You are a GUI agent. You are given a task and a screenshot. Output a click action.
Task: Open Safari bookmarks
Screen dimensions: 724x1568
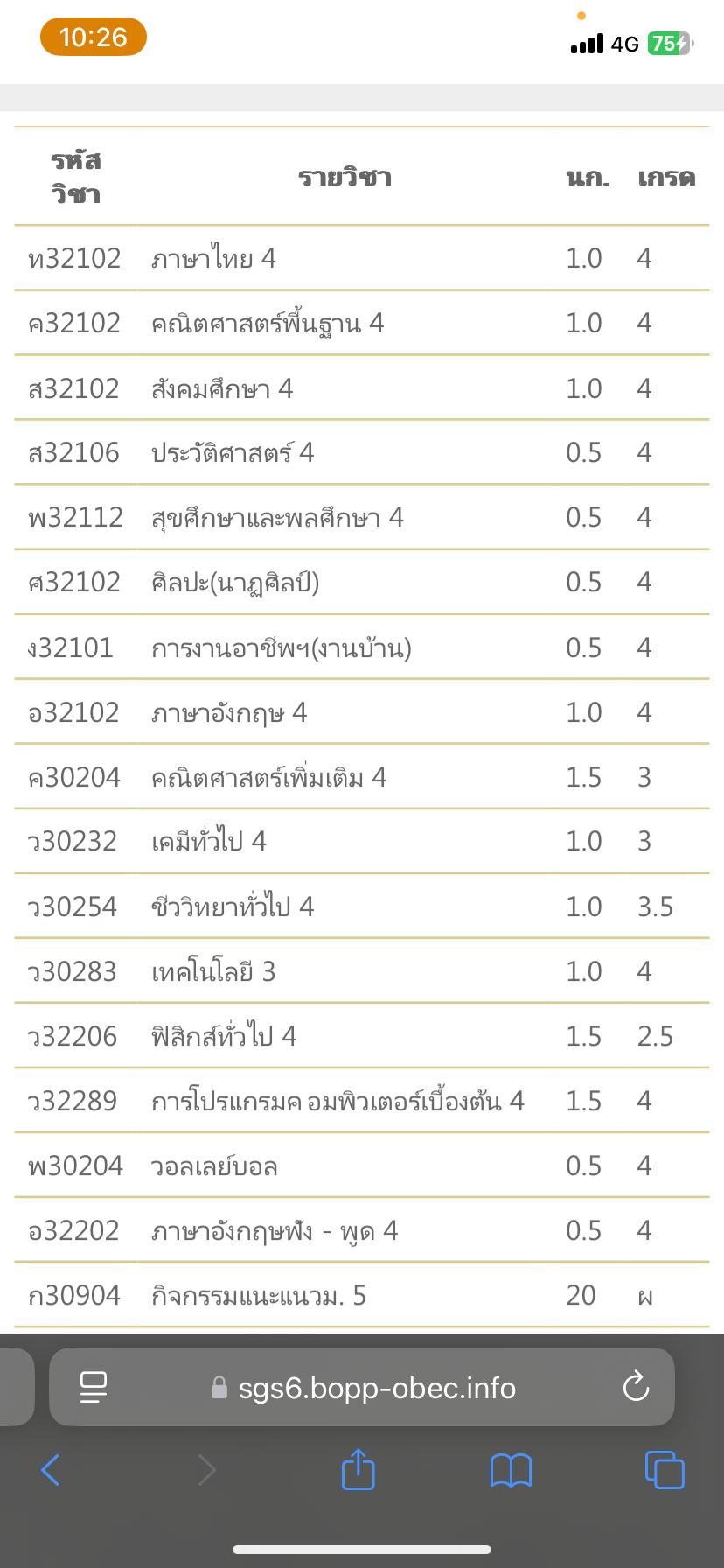tap(512, 1470)
